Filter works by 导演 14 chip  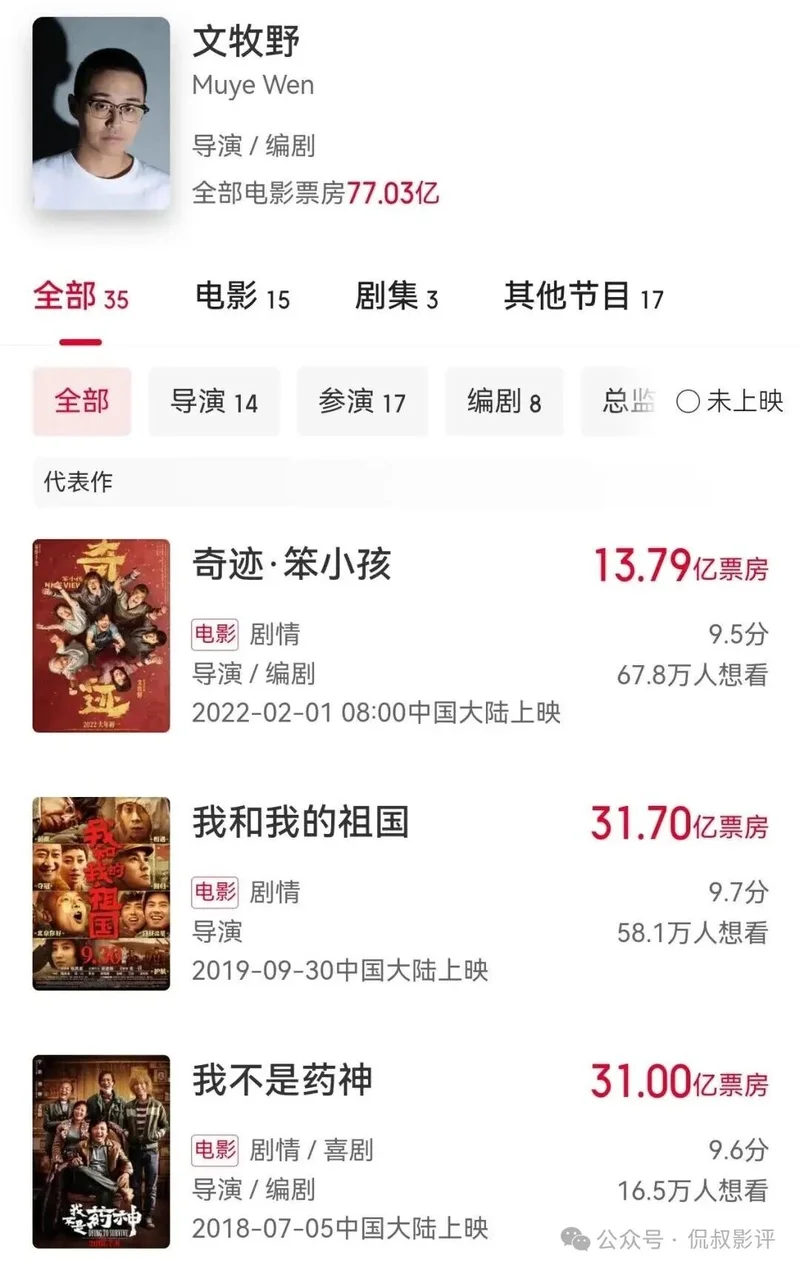[x=214, y=402]
